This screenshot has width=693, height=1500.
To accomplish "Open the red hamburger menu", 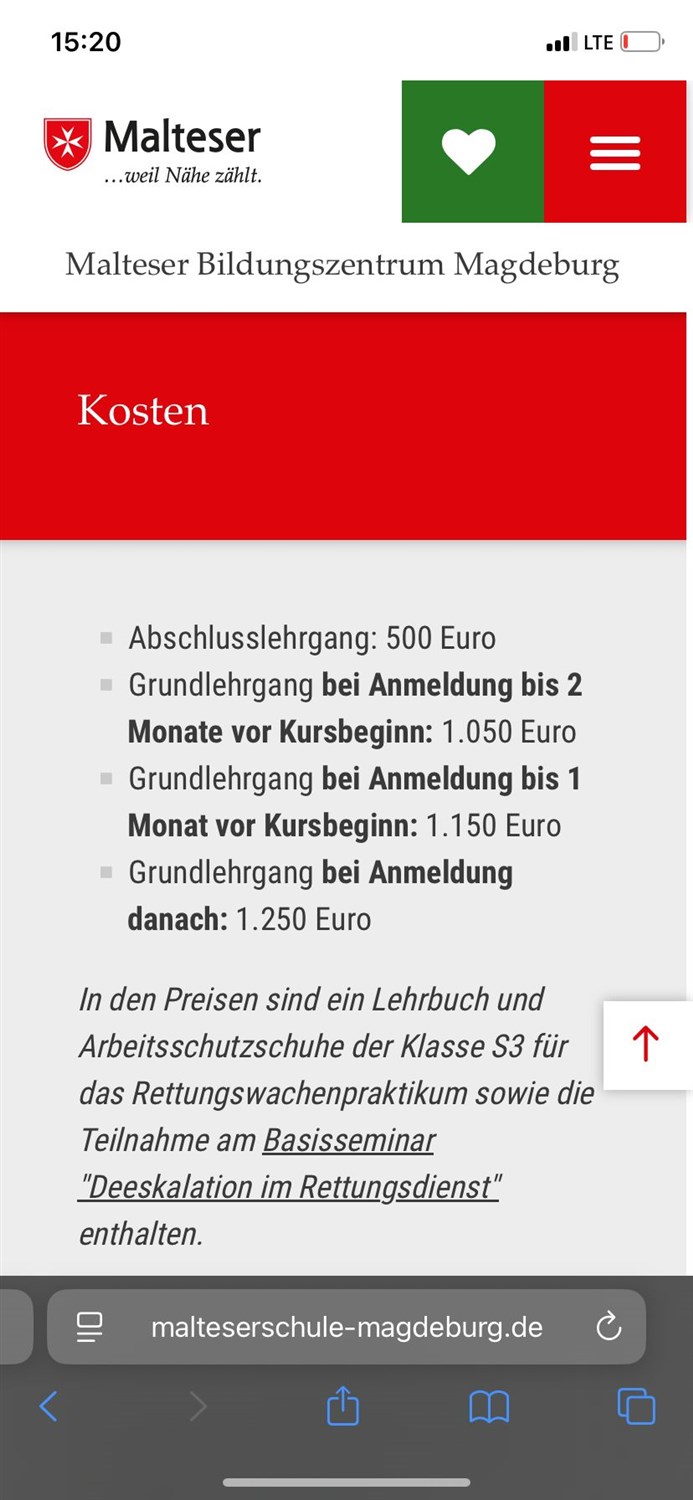I will [x=615, y=152].
